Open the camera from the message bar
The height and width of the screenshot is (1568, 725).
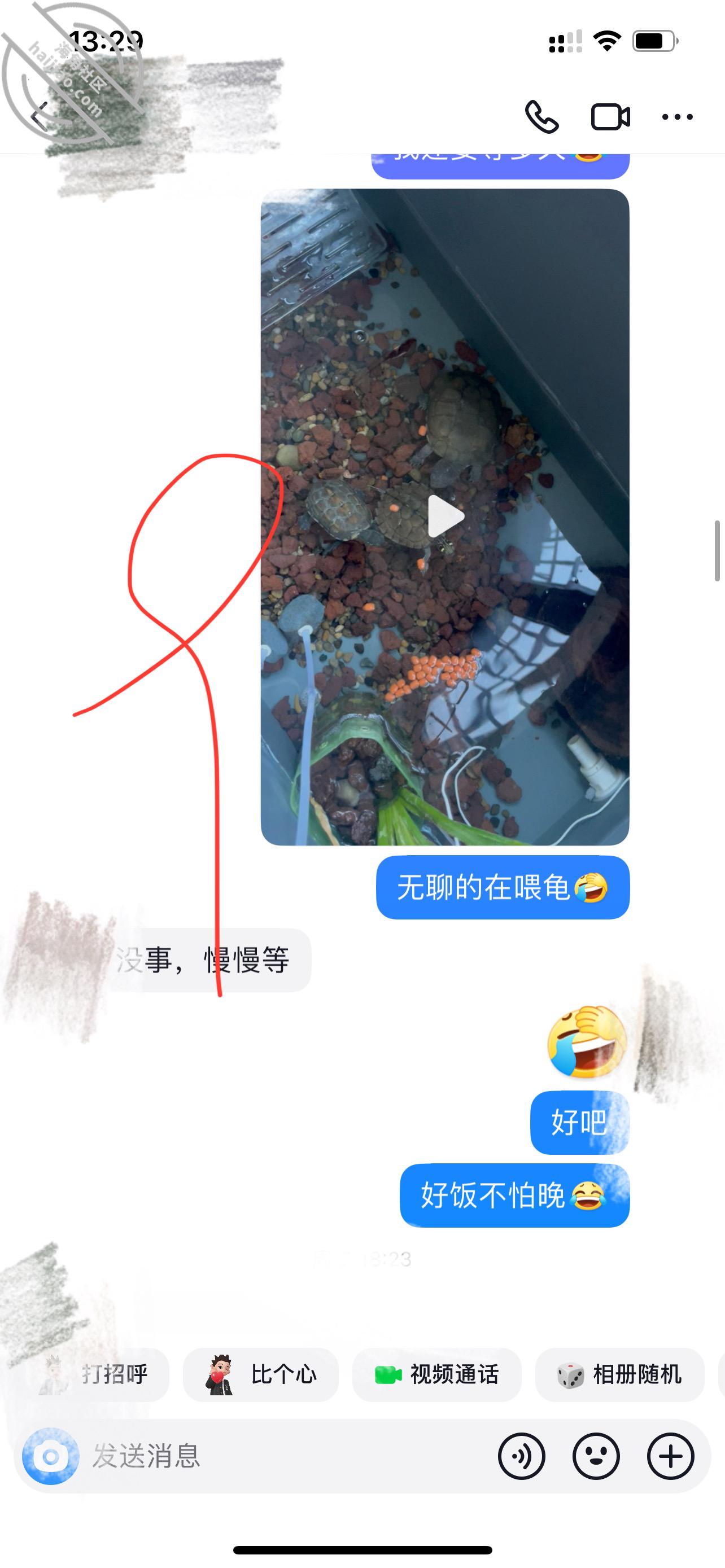50,1456
